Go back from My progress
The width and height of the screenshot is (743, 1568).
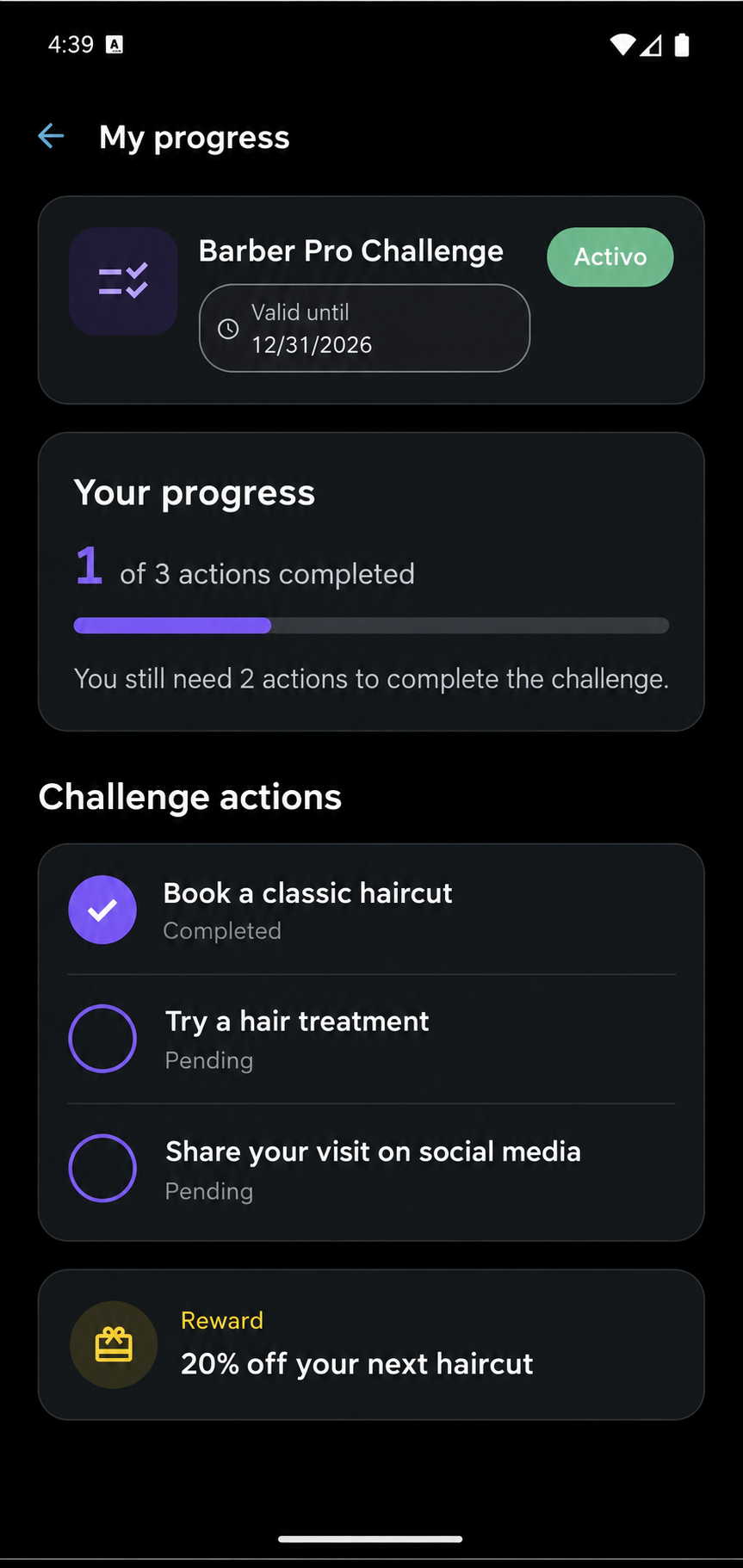tap(52, 136)
